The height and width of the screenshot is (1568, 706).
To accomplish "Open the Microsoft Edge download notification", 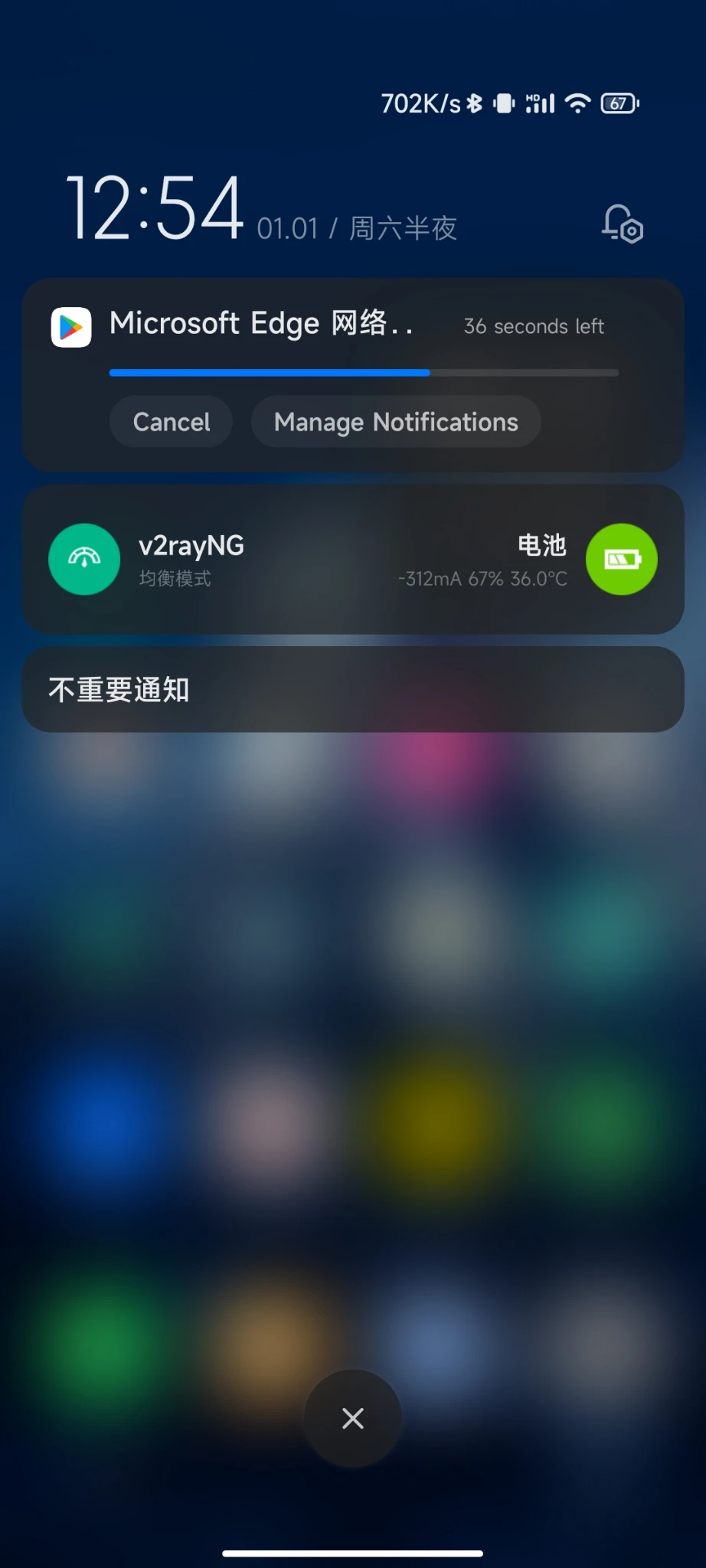I will point(353,337).
